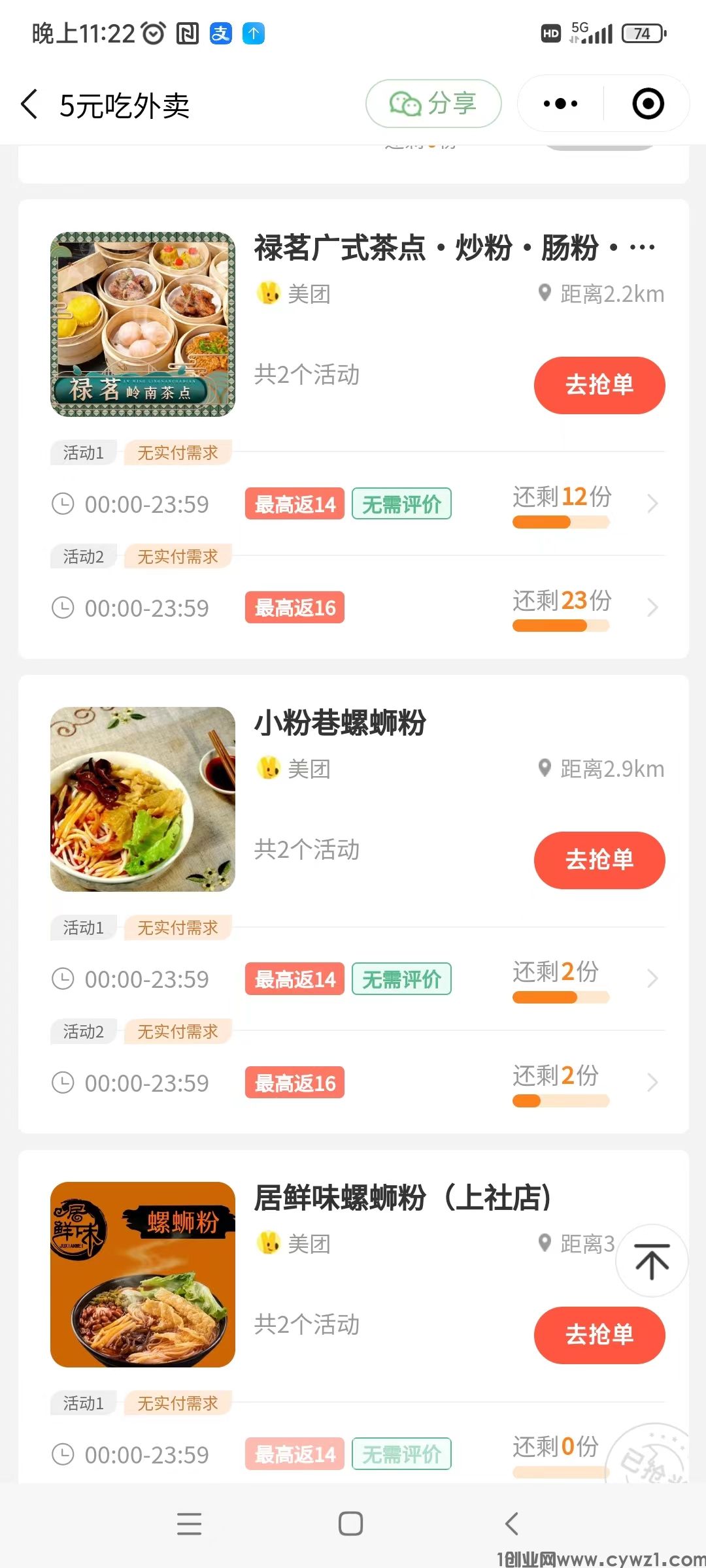
Task: Expand details of 禄茗 活动2 via chevron
Action: click(x=652, y=608)
